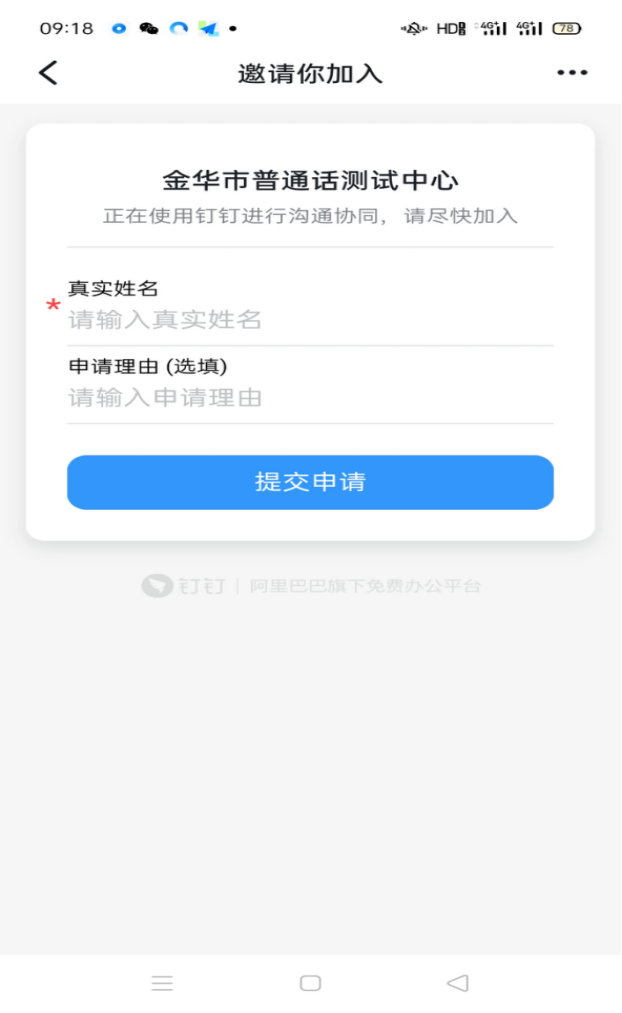Tap the 申请理由 reason input field
This screenshot has height=1013, width=622.
pos(310,398)
